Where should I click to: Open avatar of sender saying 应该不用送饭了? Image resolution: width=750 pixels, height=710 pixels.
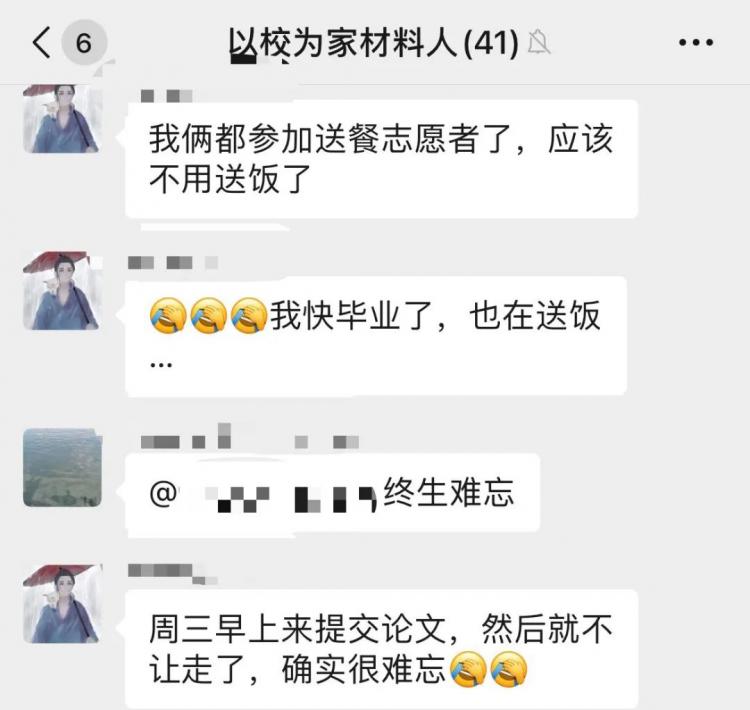[62, 119]
